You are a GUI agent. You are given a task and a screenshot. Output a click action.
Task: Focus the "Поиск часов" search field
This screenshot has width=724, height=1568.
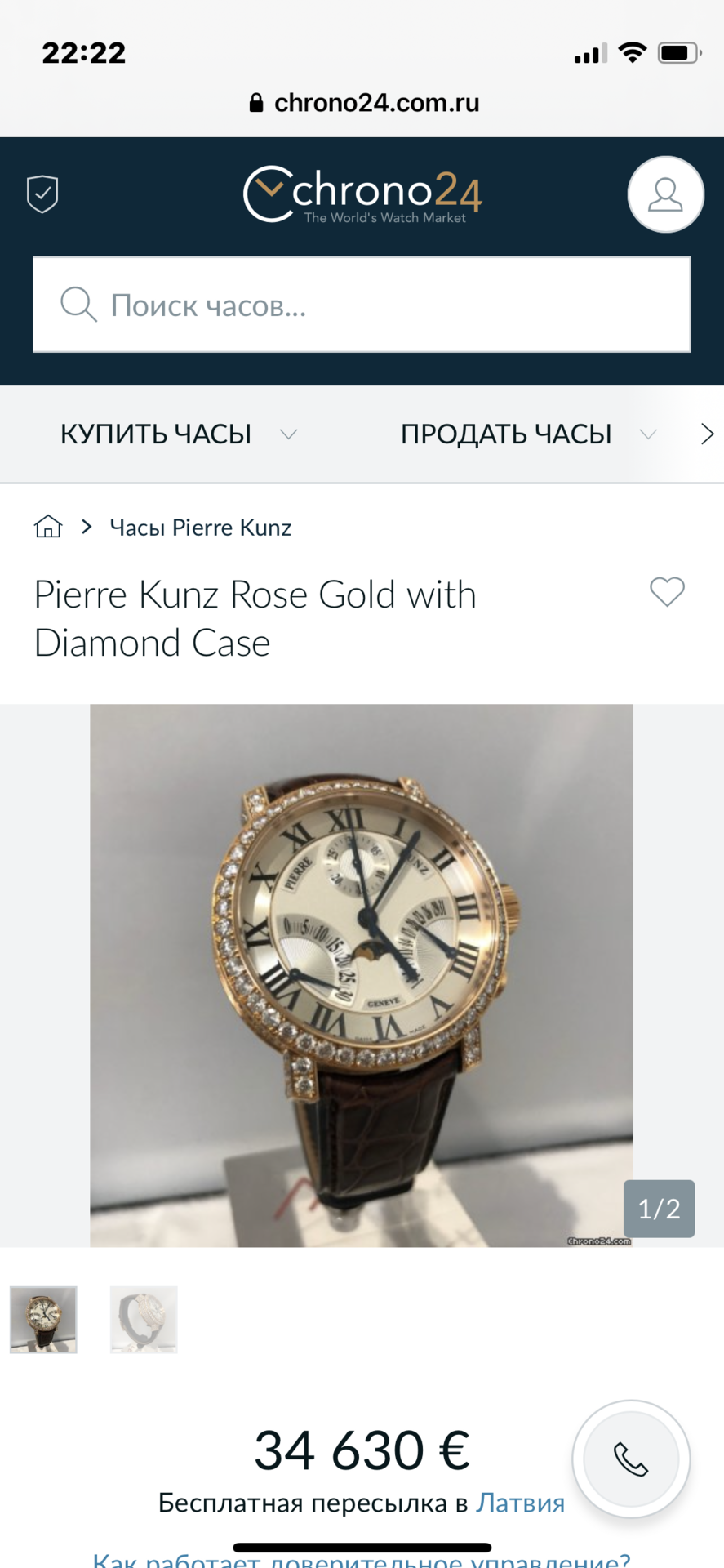pyautogui.click(x=362, y=305)
